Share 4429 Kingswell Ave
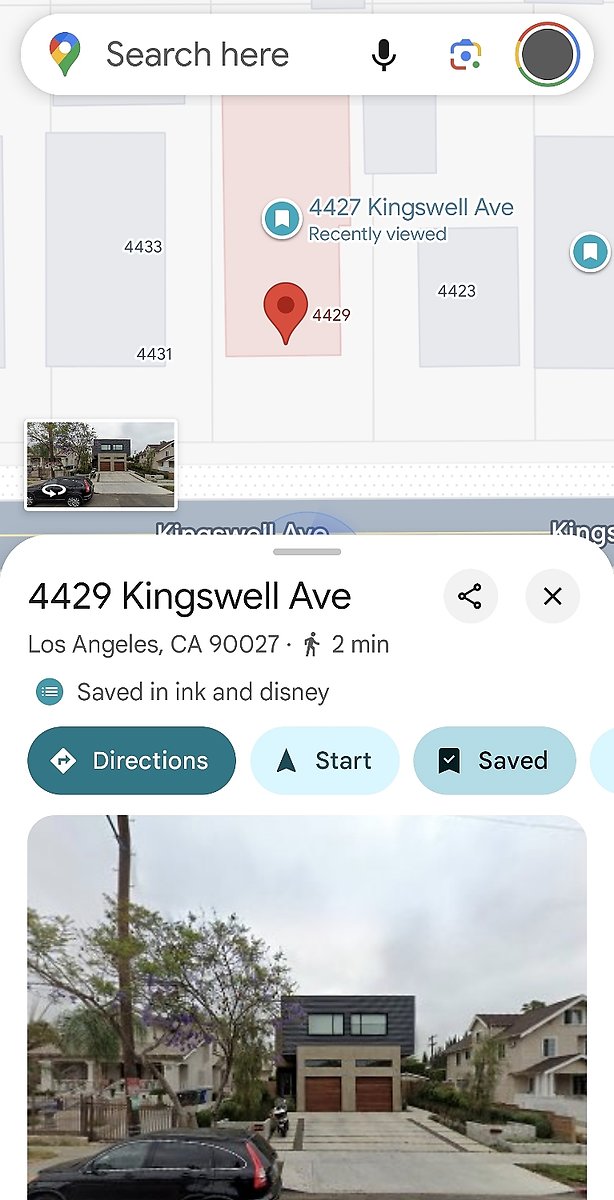 point(470,597)
